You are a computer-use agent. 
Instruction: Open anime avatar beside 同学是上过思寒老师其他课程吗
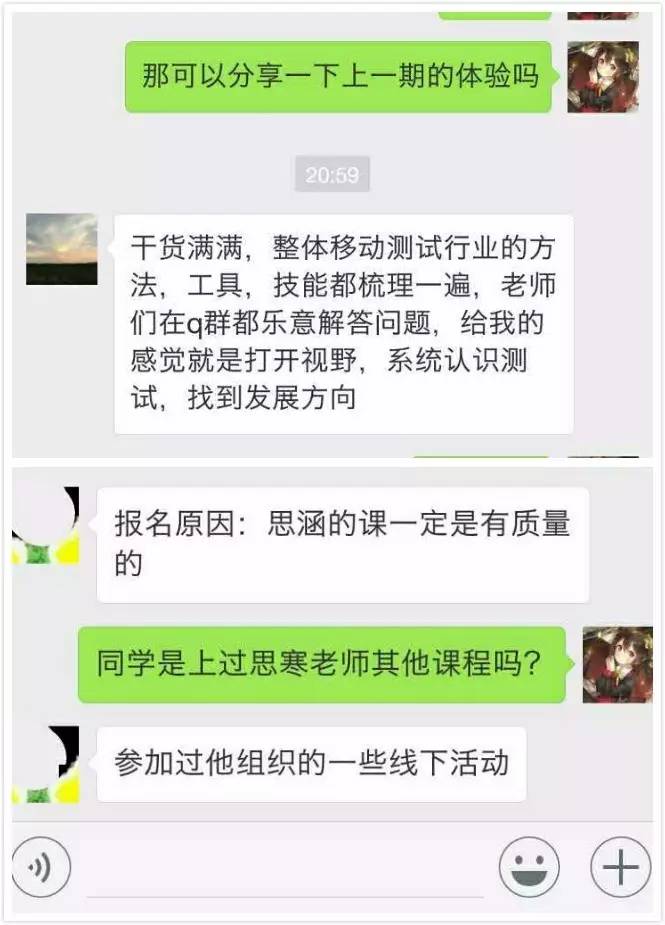coord(618,665)
